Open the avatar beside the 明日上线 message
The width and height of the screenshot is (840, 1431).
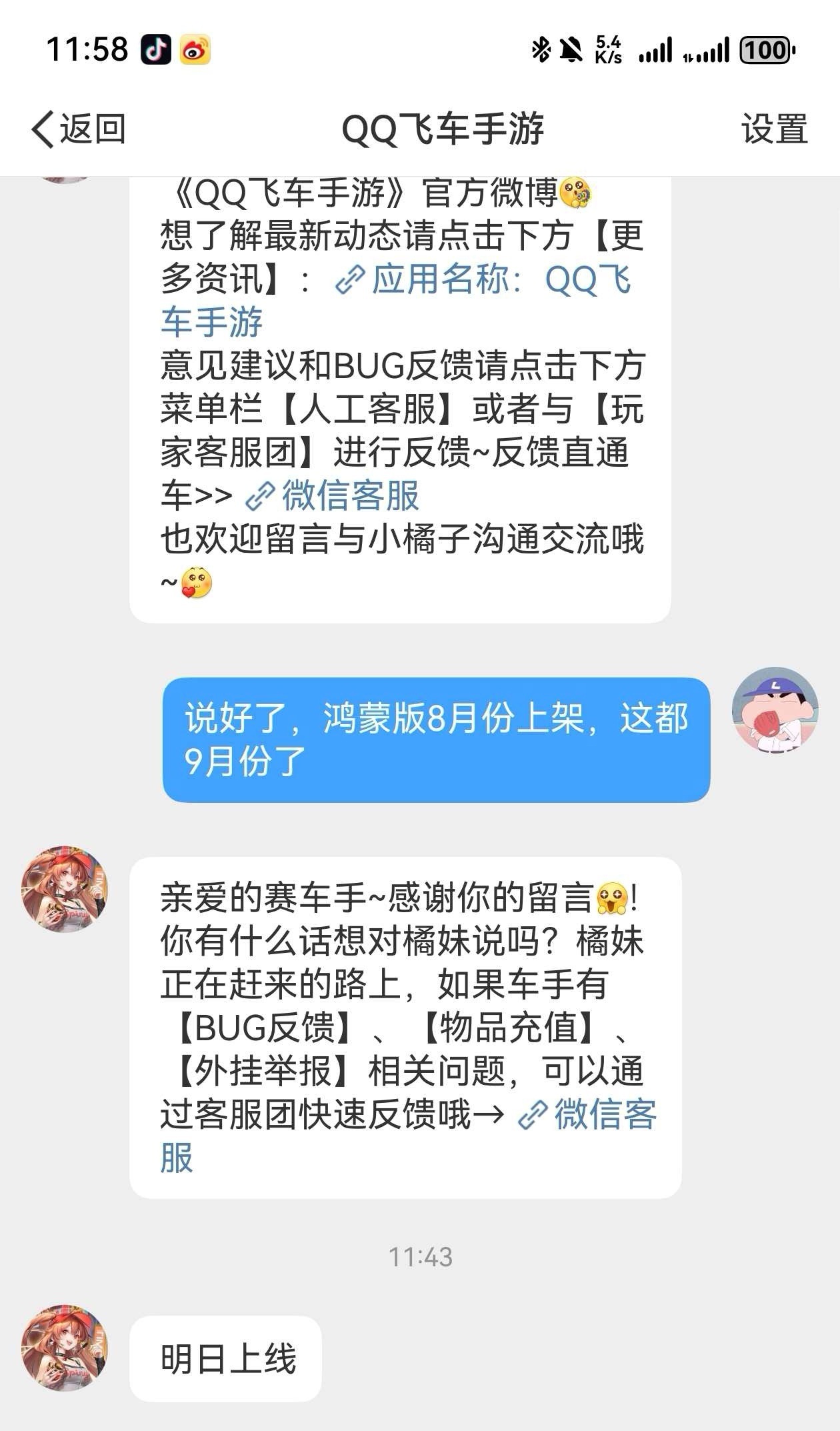tap(65, 1347)
